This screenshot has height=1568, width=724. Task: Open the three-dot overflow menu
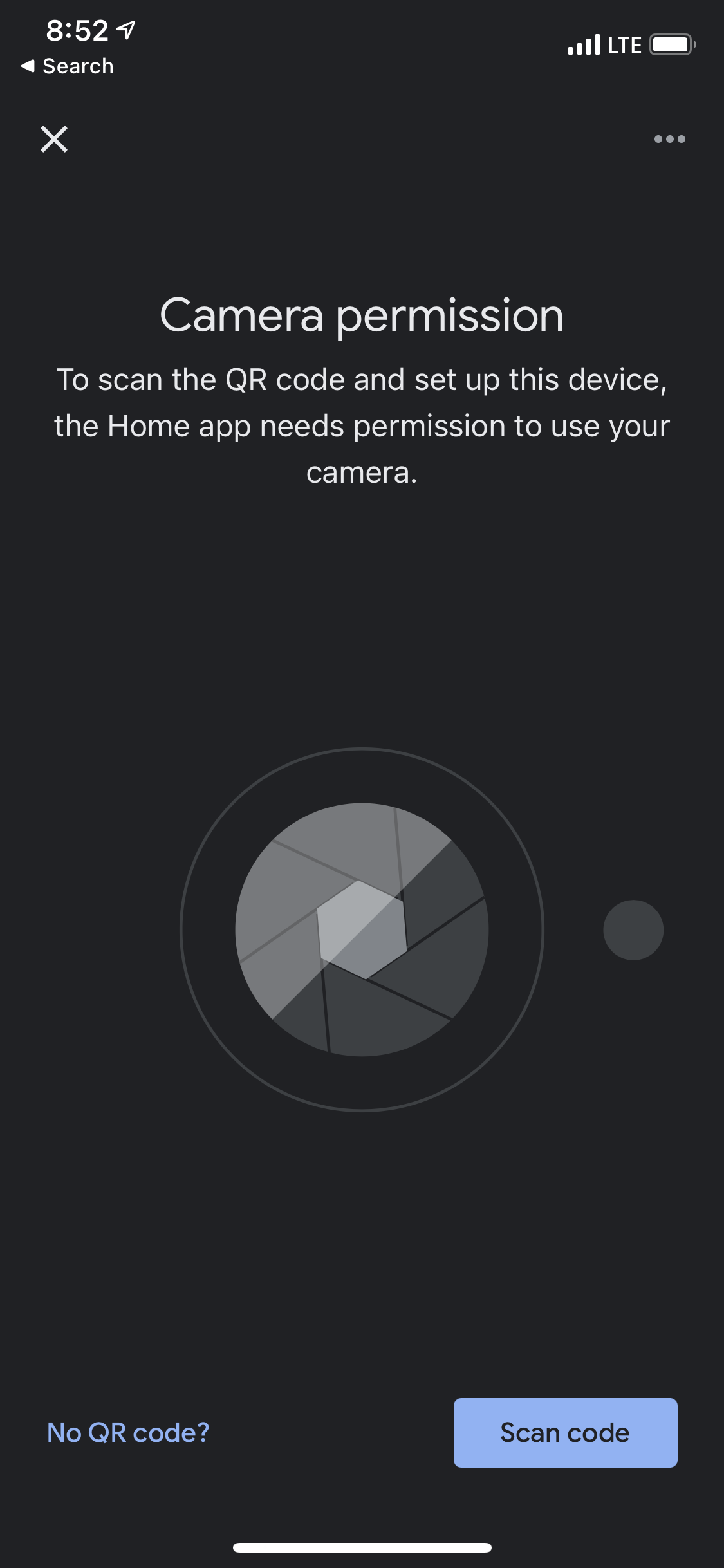(x=669, y=139)
